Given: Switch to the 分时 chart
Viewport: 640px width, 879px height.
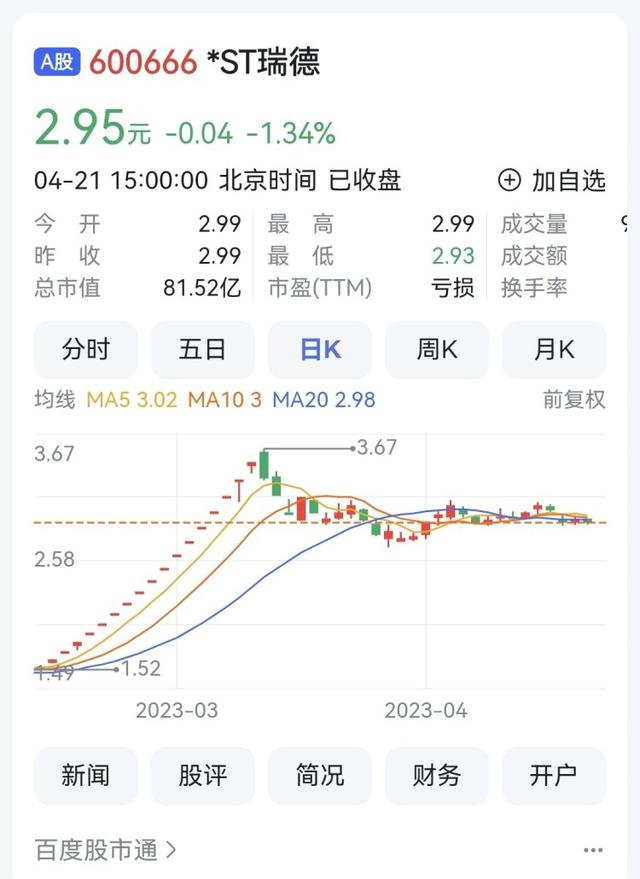Looking at the screenshot, I should tap(85, 349).
